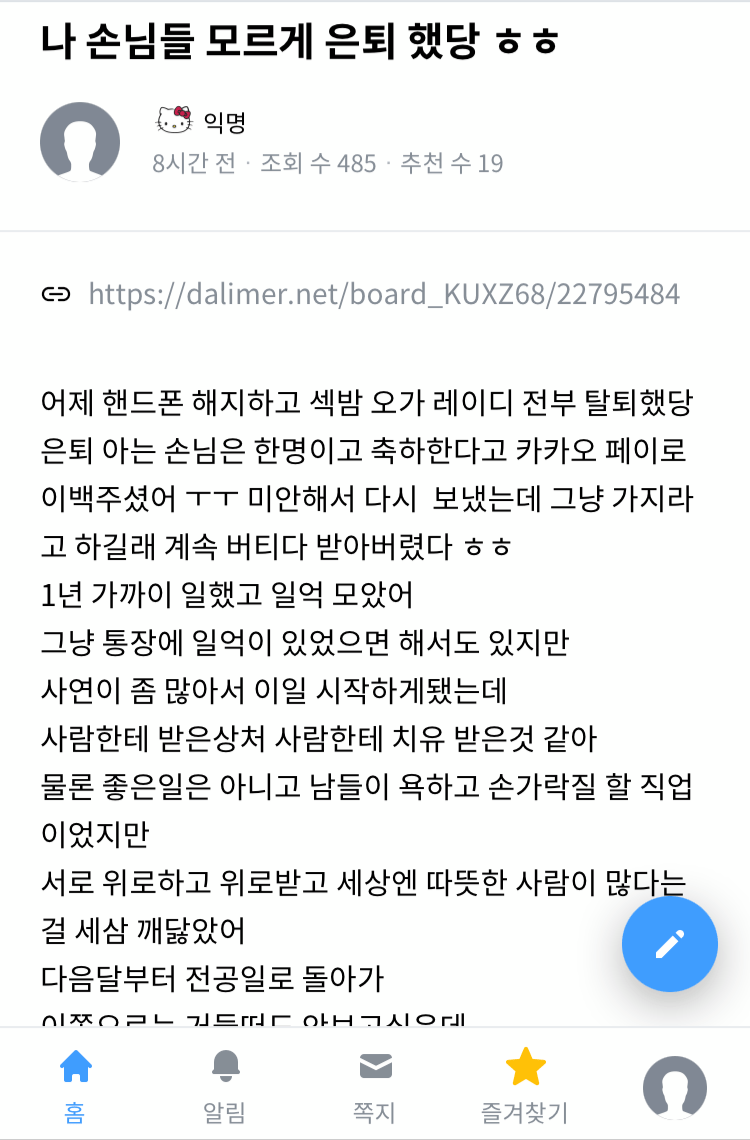Tap the blue pencil compose button
Screen dimensions: 750x1140
tap(669, 944)
